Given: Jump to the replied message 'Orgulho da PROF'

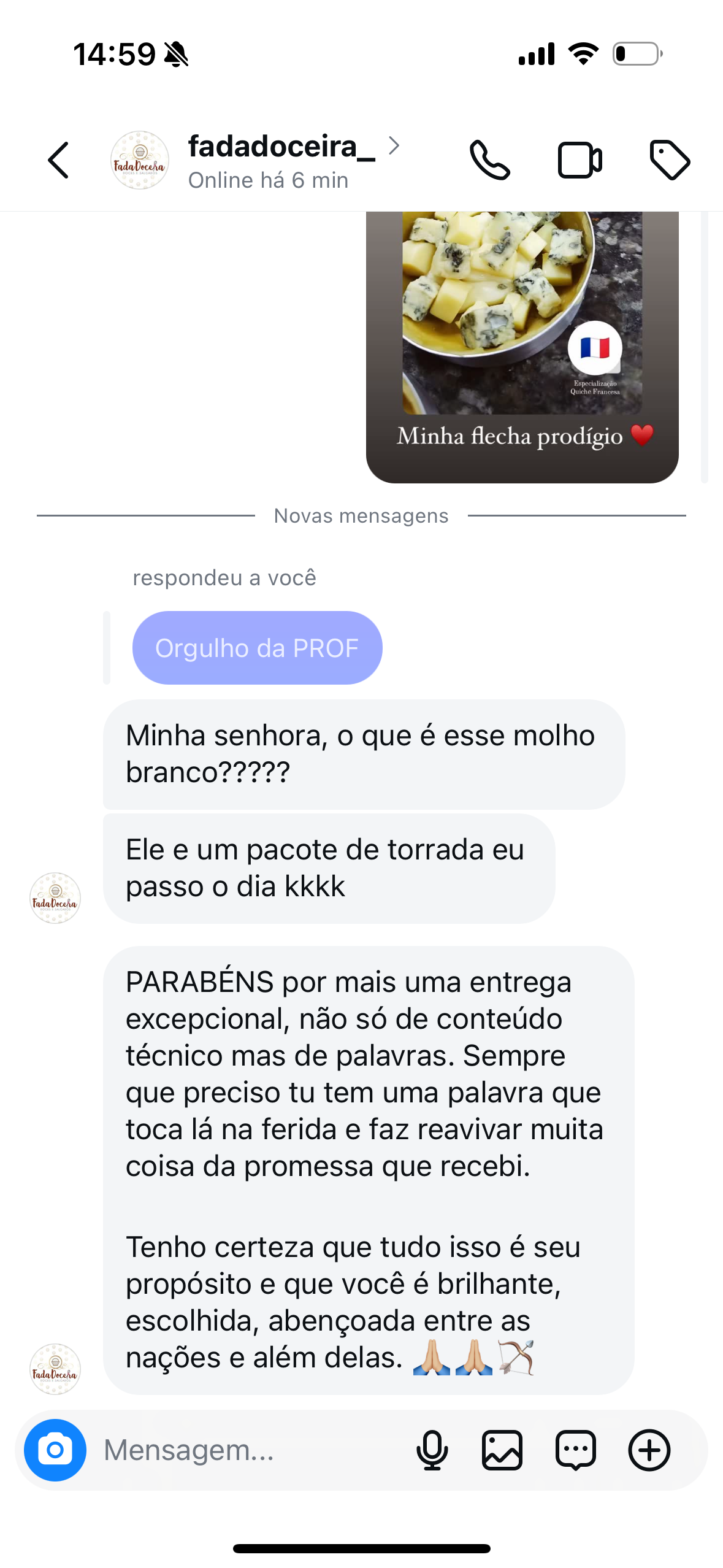Looking at the screenshot, I should click(x=257, y=648).
